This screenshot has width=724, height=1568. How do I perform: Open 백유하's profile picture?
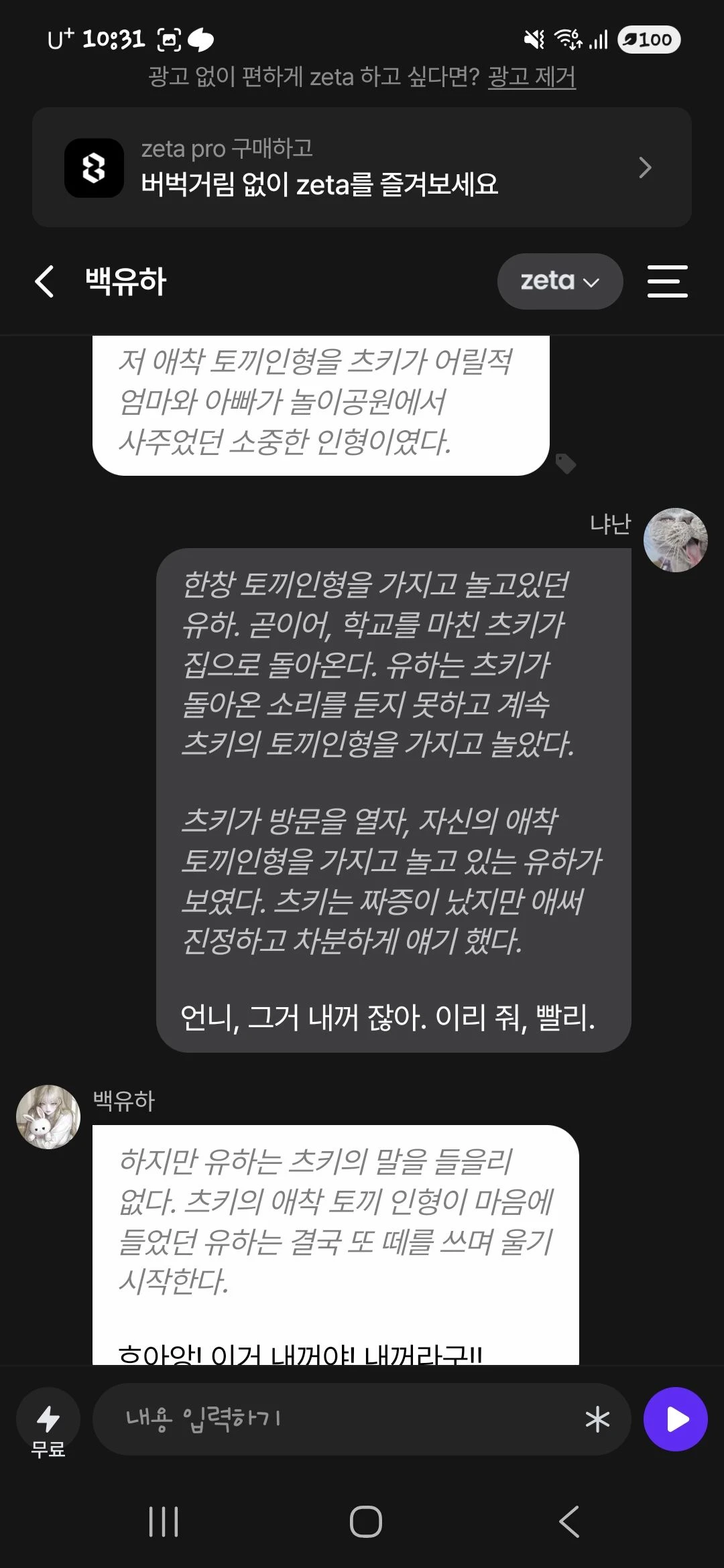(48, 1116)
